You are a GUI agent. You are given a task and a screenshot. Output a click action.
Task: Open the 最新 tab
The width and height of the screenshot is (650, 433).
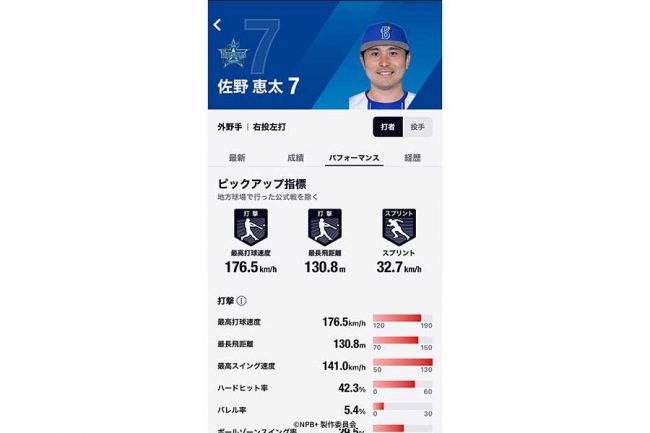coord(237,158)
